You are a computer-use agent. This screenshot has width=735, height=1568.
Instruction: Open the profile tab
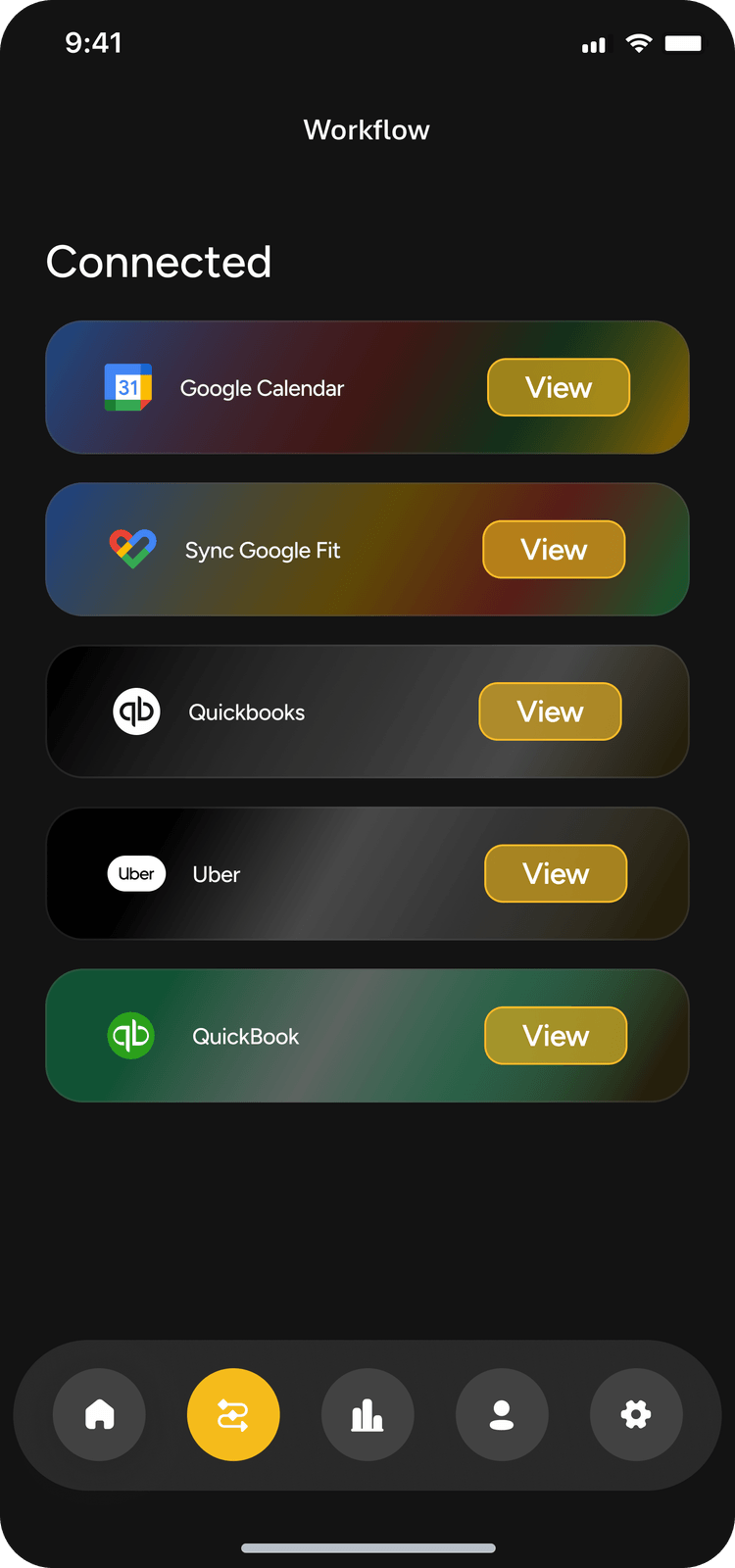502,1414
